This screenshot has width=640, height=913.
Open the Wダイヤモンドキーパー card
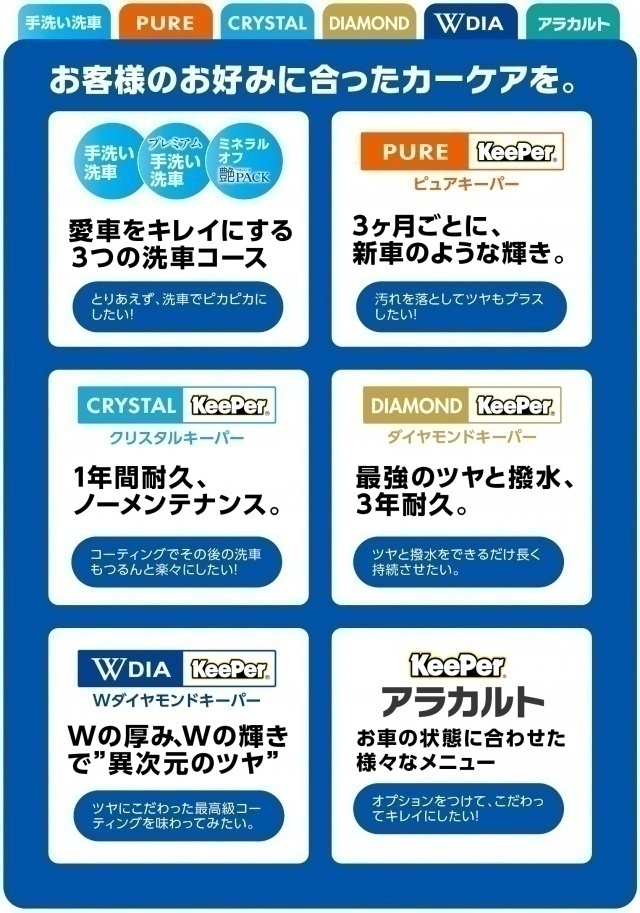pos(179,746)
